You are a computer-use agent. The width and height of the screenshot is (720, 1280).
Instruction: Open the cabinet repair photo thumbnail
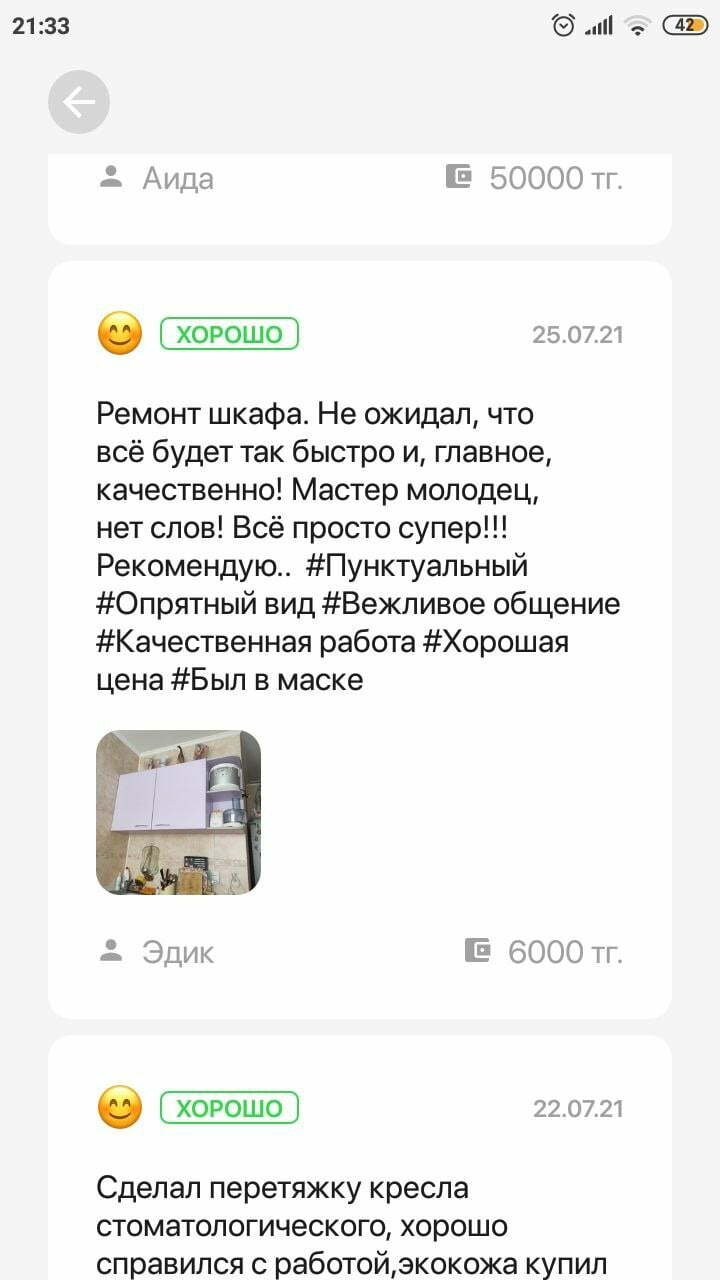pyautogui.click(x=178, y=812)
